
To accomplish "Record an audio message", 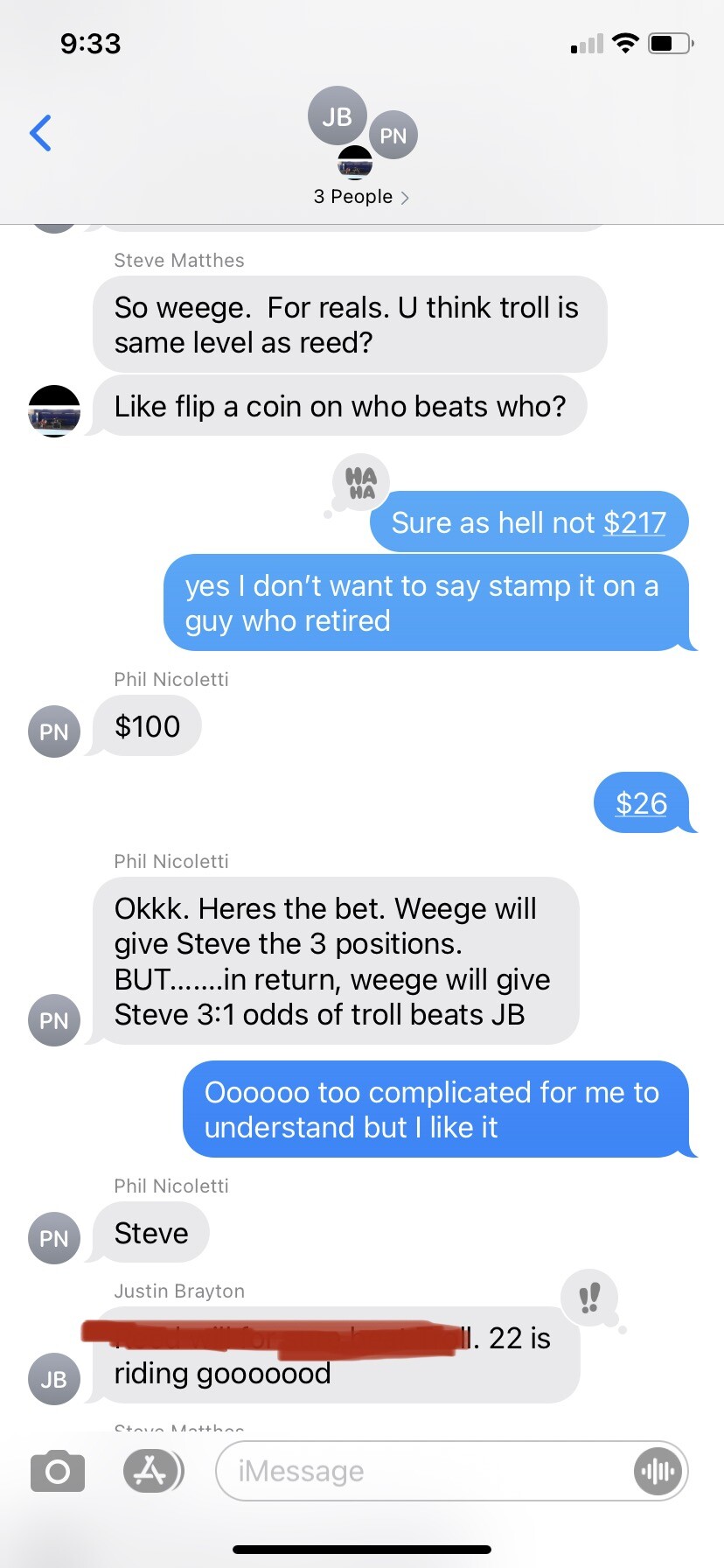I will click(657, 1471).
